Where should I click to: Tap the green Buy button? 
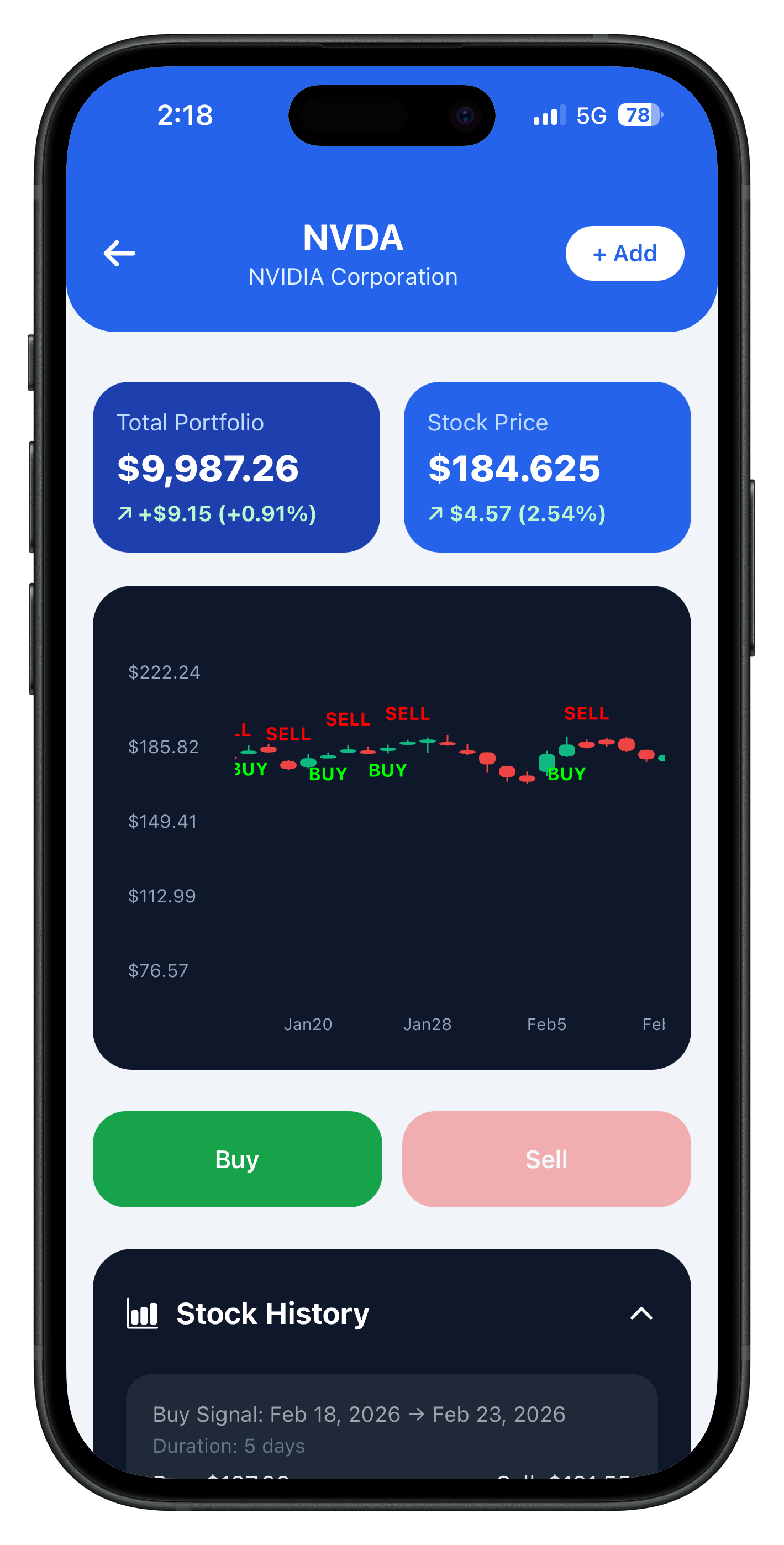(237, 1159)
